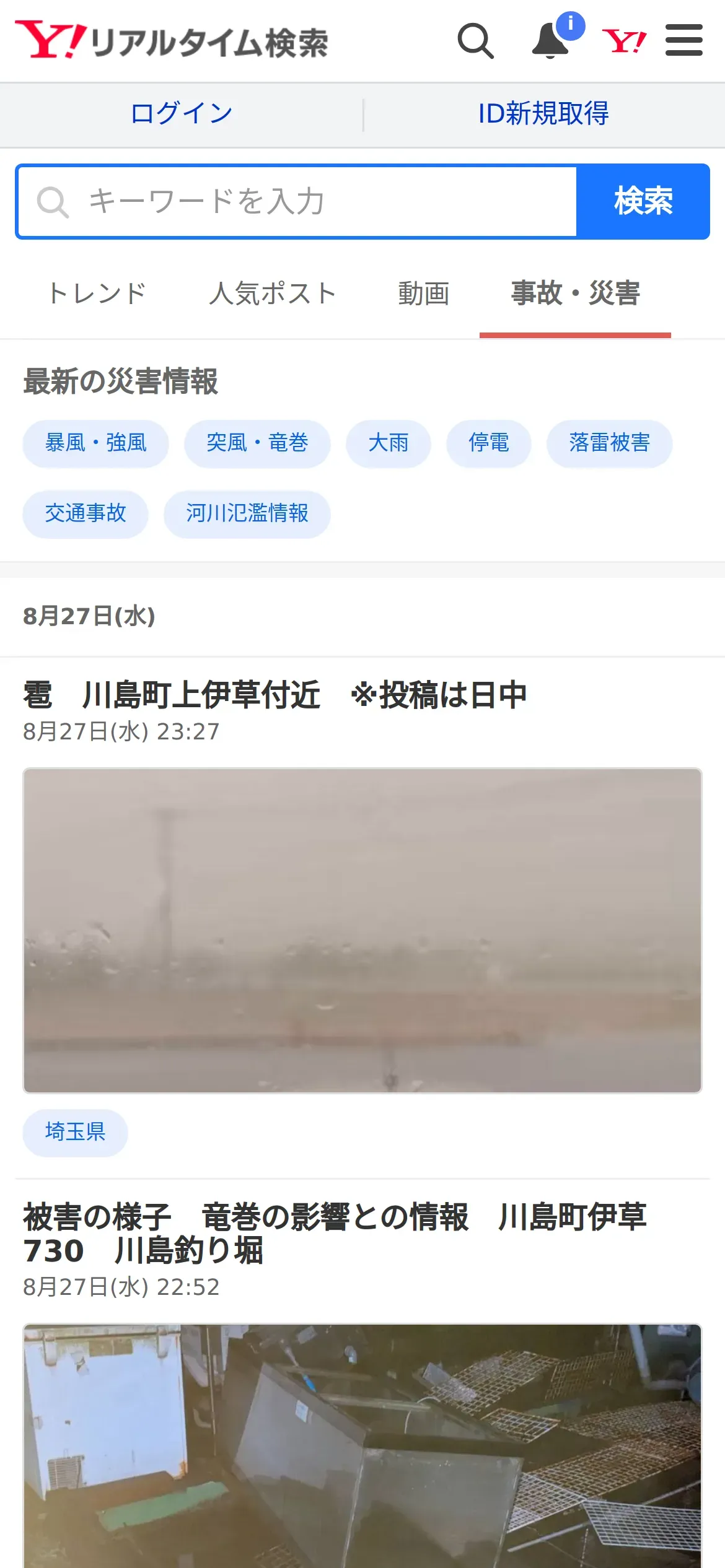
Task: Open the 雹 川島町上伊草付近 post image
Action: pyautogui.click(x=362, y=930)
